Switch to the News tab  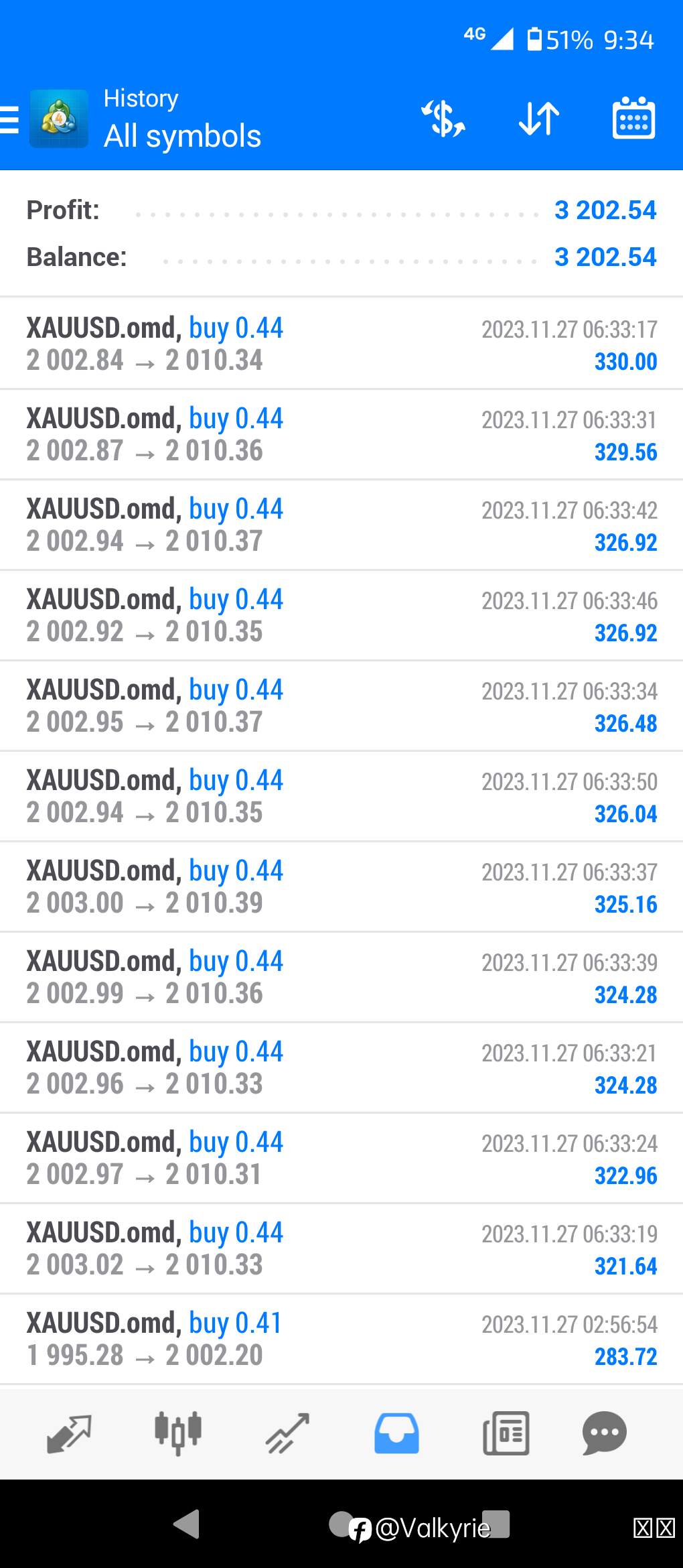click(506, 1433)
